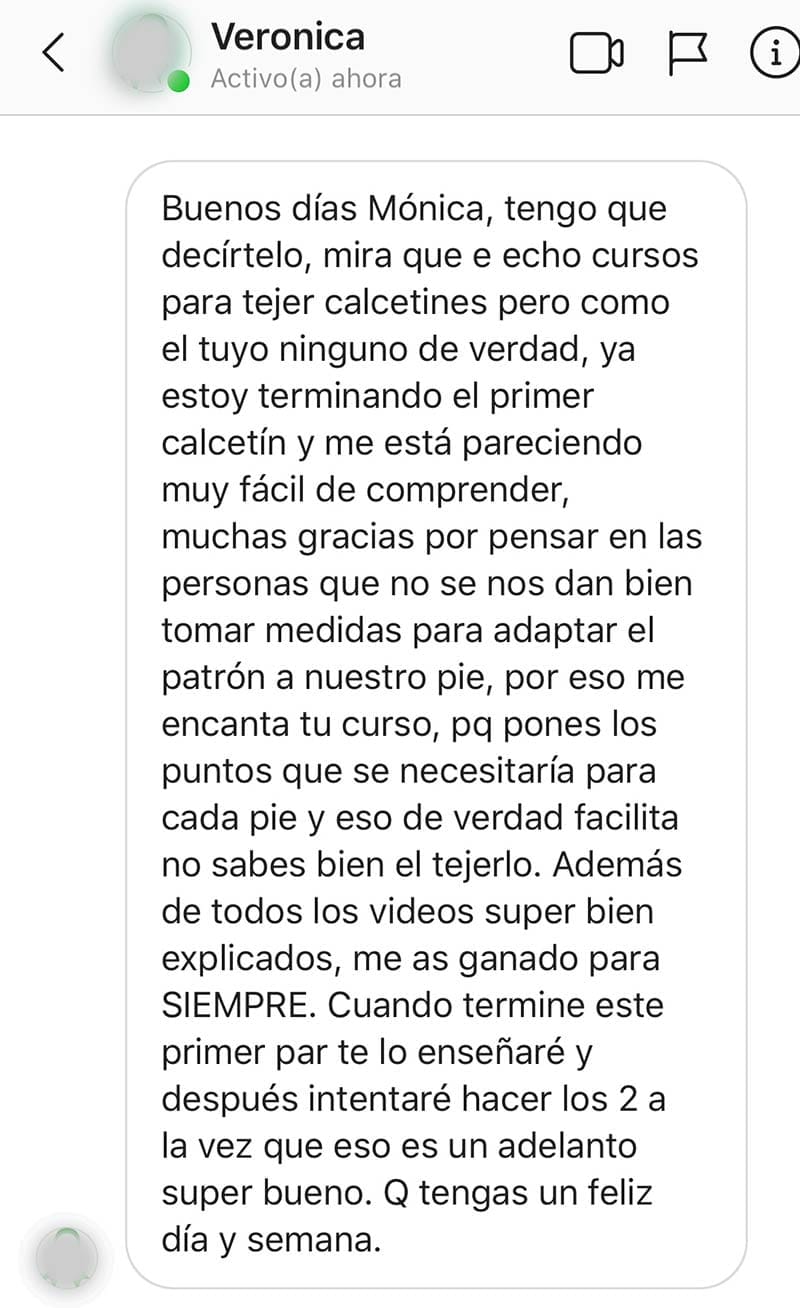Tap the sender avatar beside the message
This screenshot has height=1308, width=800.
coord(67,1256)
